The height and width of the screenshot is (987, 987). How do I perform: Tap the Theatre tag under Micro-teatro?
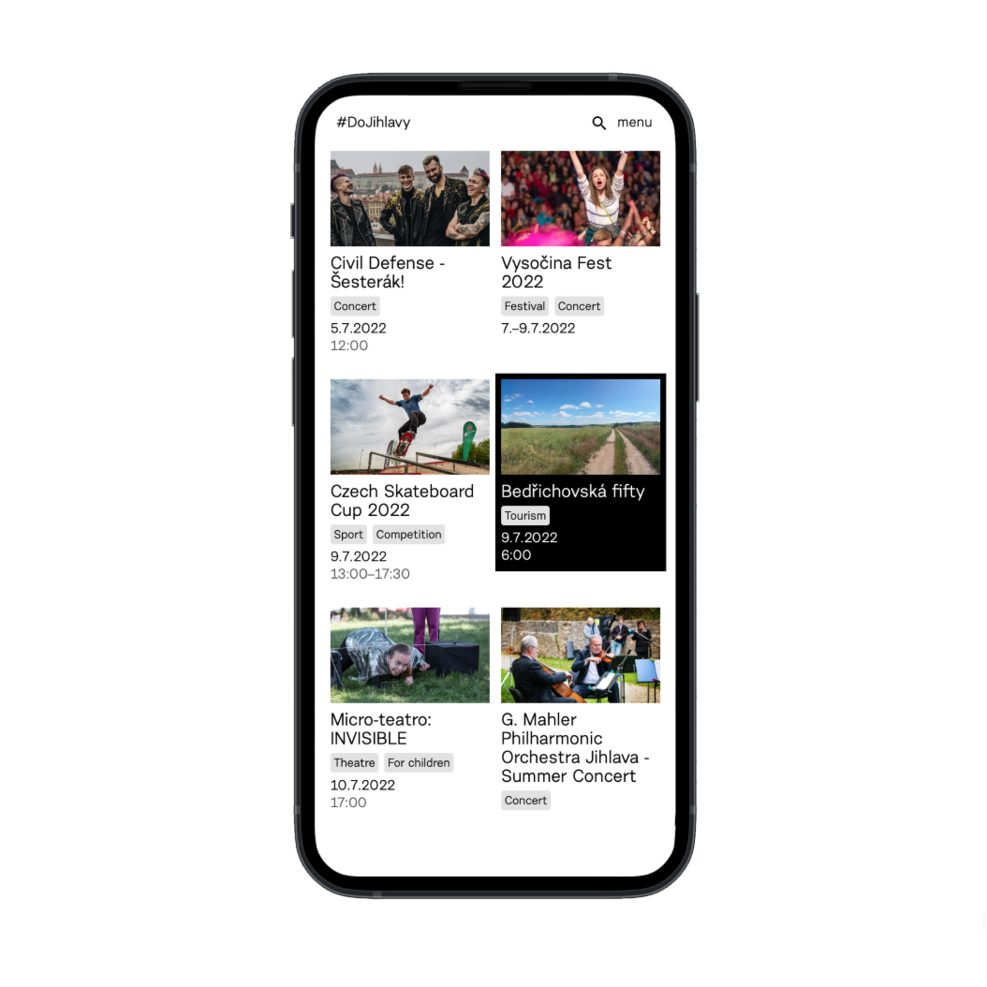(x=354, y=763)
